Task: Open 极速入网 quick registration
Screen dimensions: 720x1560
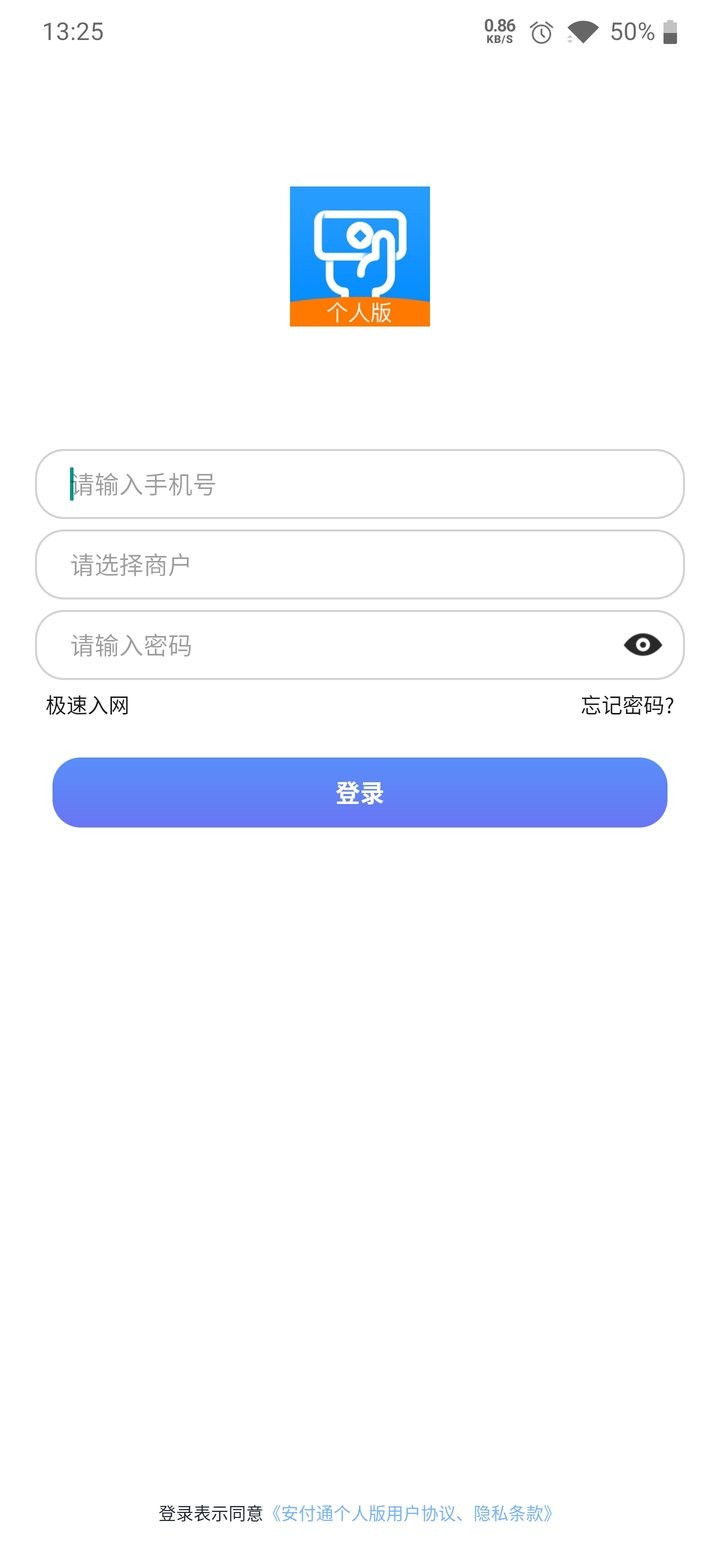Action: click(x=86, y=705)
